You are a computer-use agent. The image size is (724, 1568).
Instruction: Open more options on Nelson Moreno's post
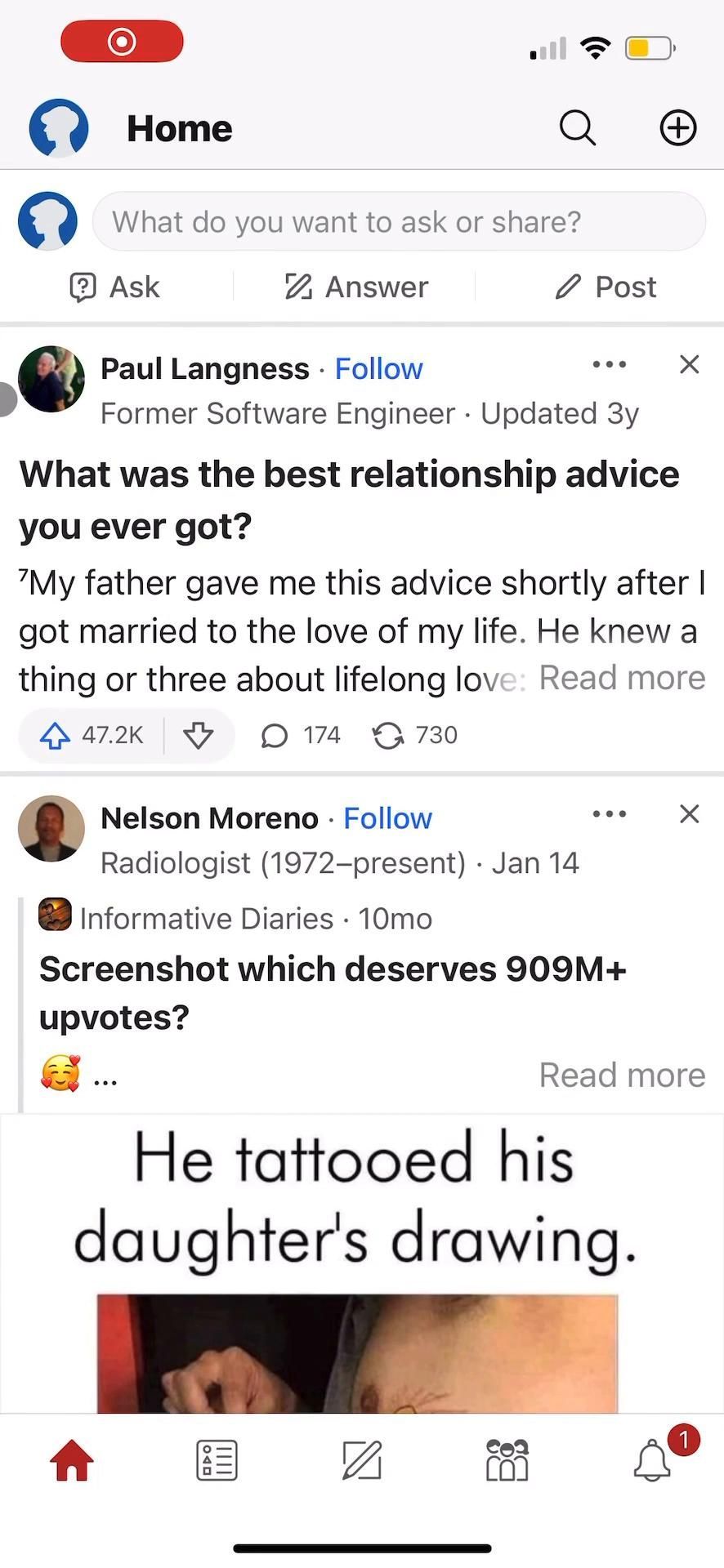610,814
